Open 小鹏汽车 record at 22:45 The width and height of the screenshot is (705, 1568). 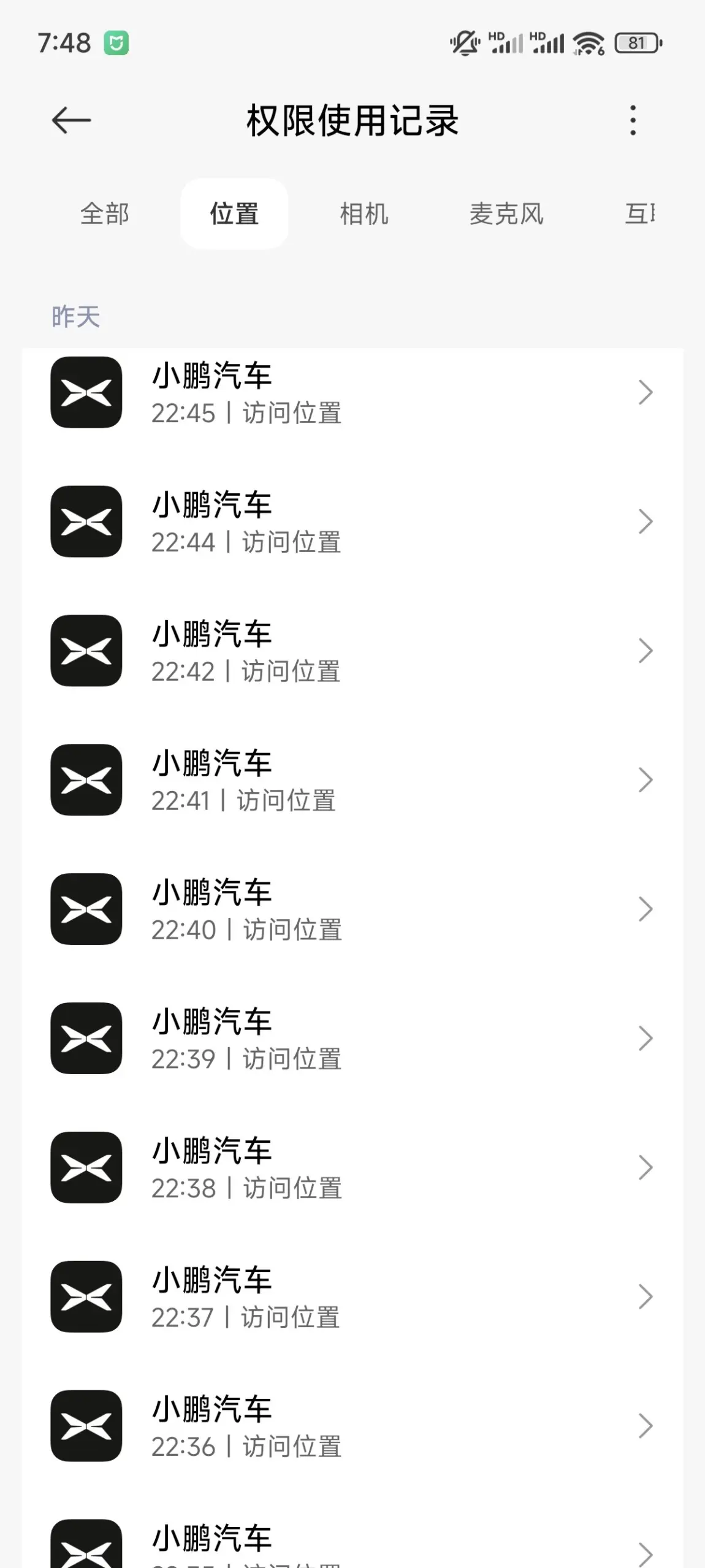352,393
